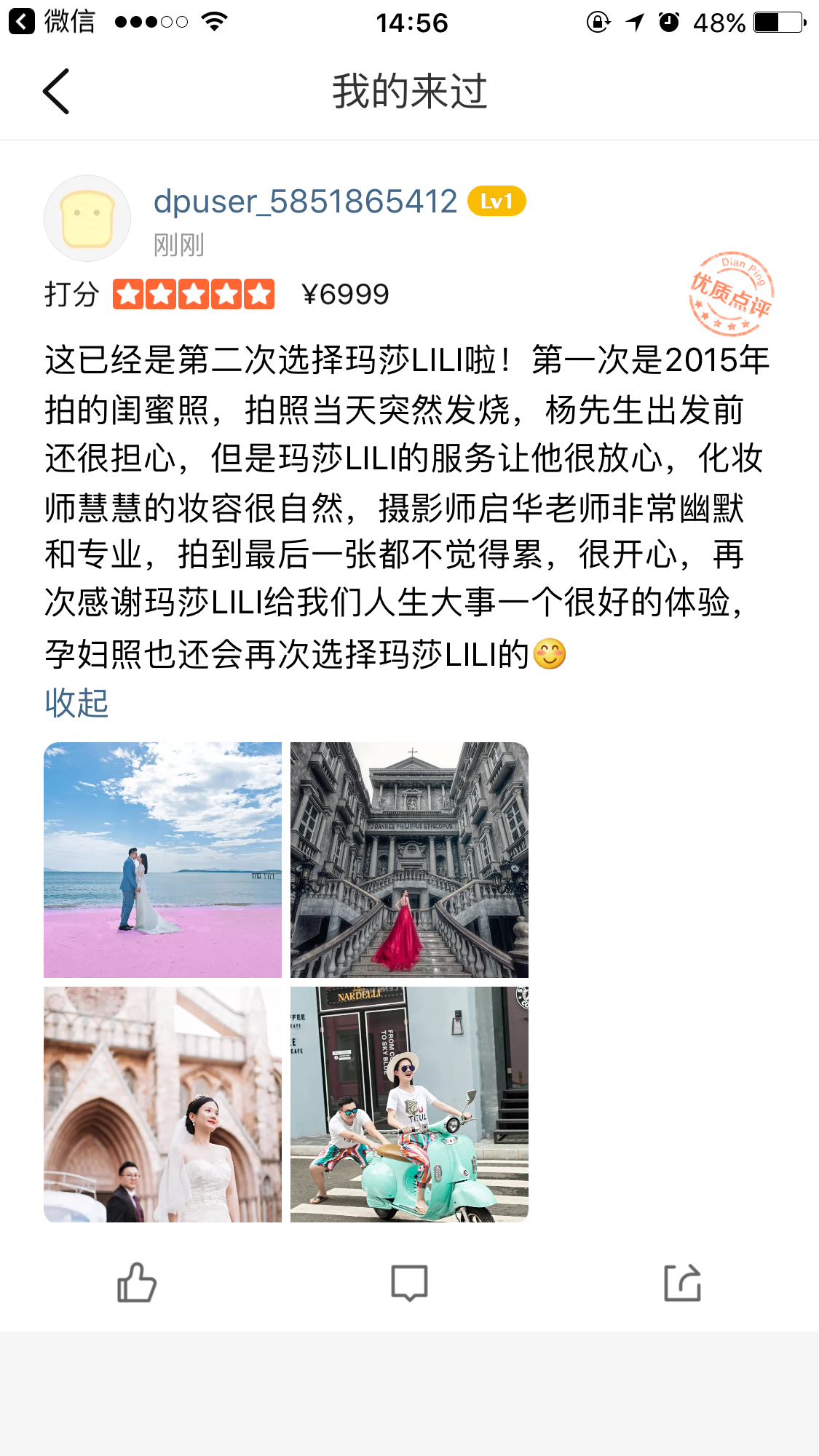819x1456 pixels.
Task: Open the bride at cathedral photo
Action: pyautogui.click(x=162, y=1105)
